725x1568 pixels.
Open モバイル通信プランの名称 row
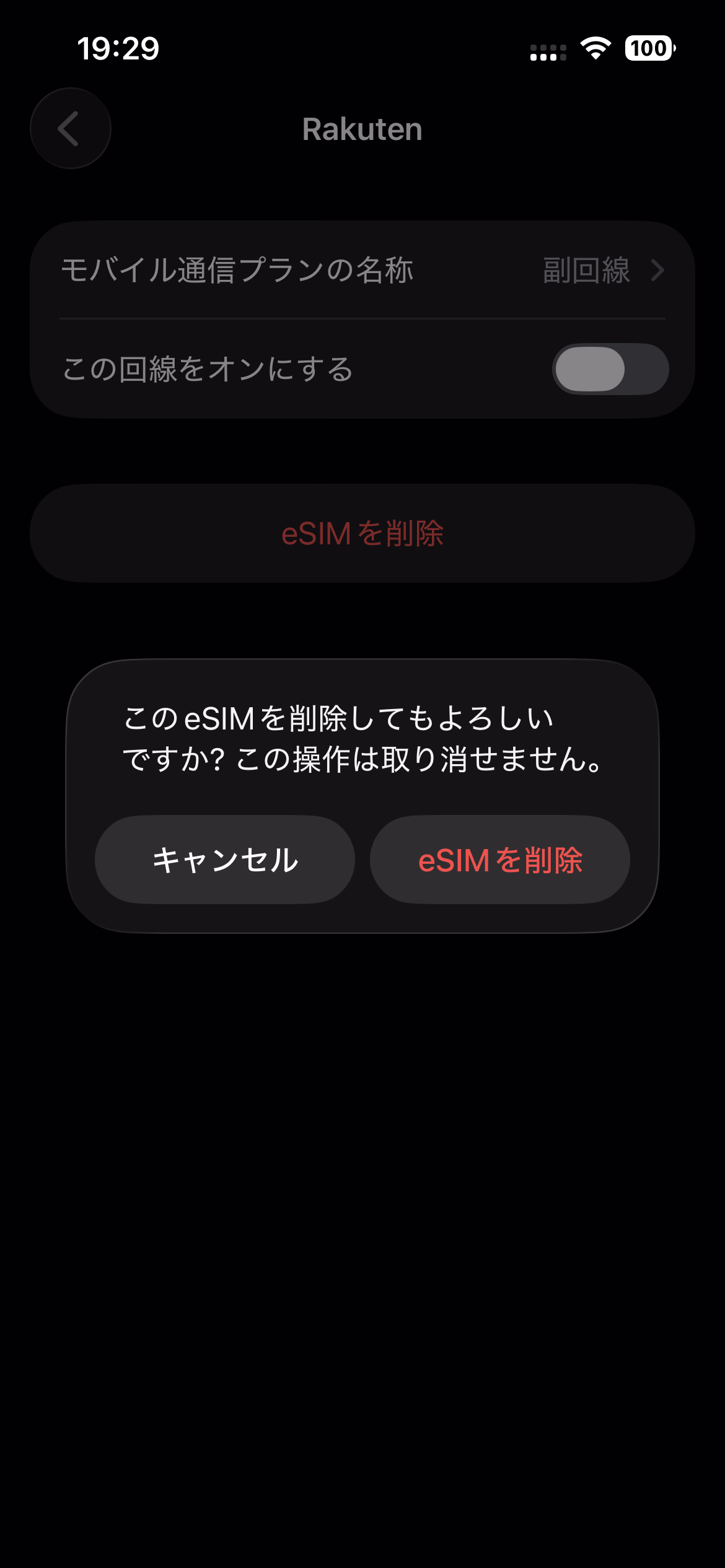coord(362,271)
